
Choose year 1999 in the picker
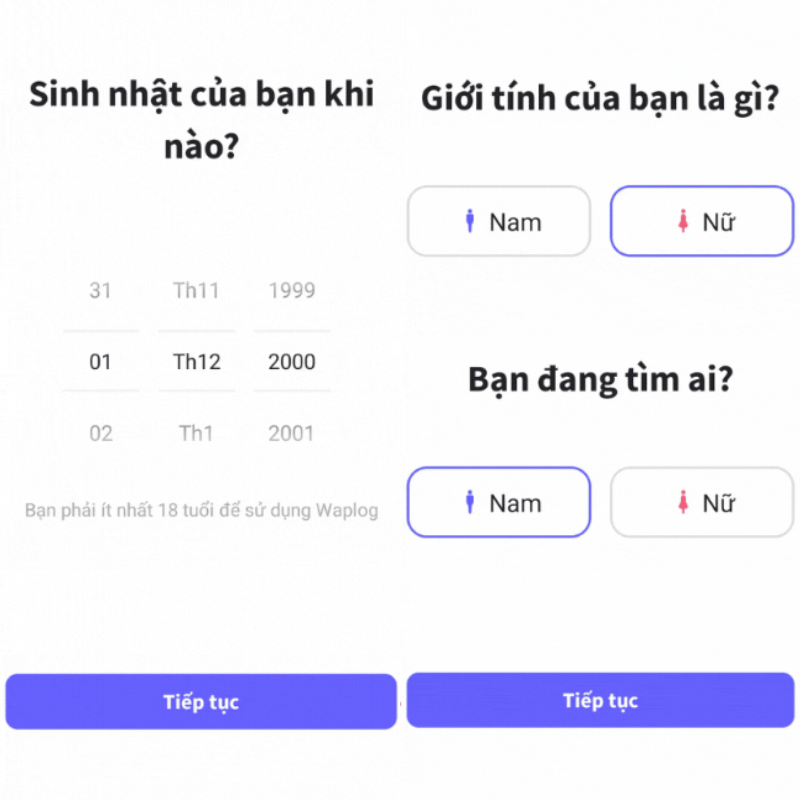pos(291,291)
